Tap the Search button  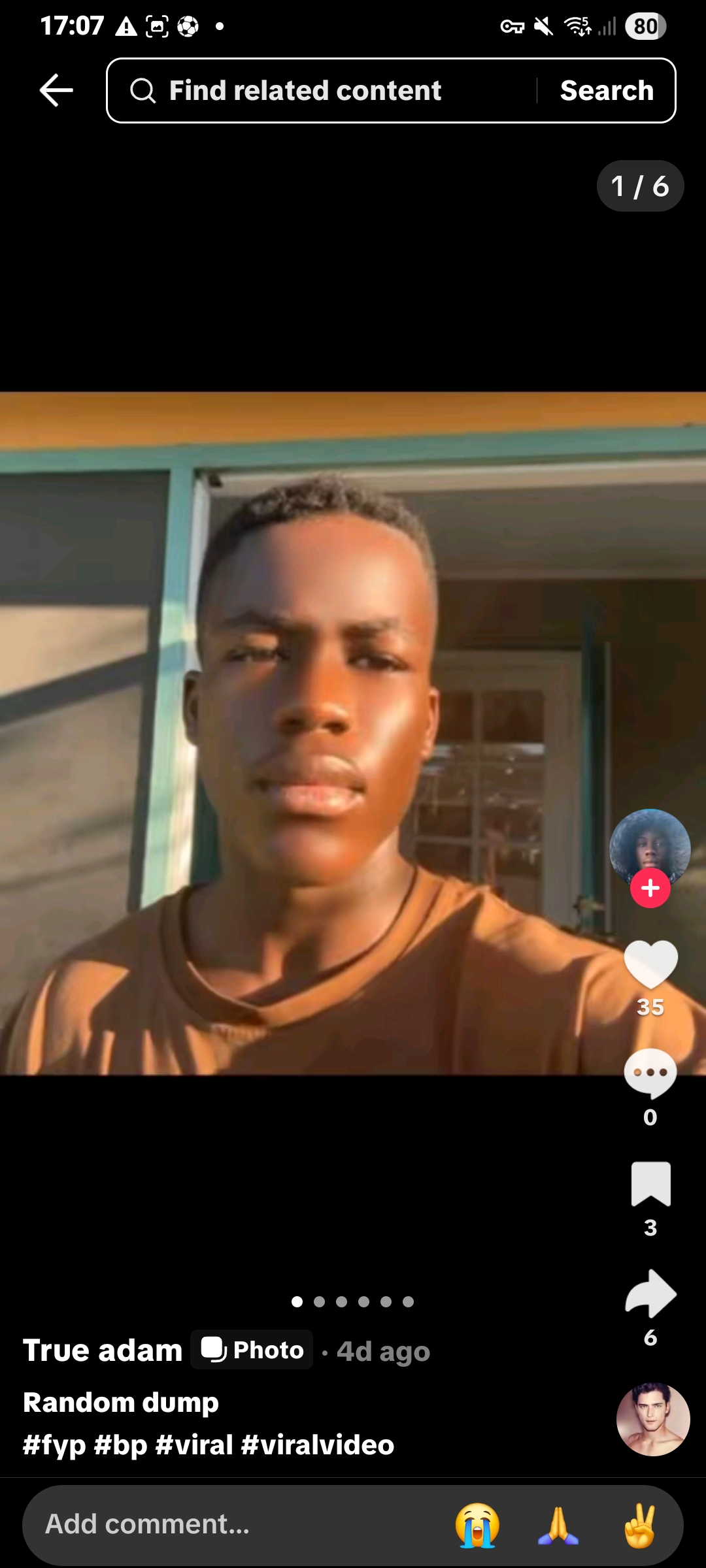coord(607,90)
